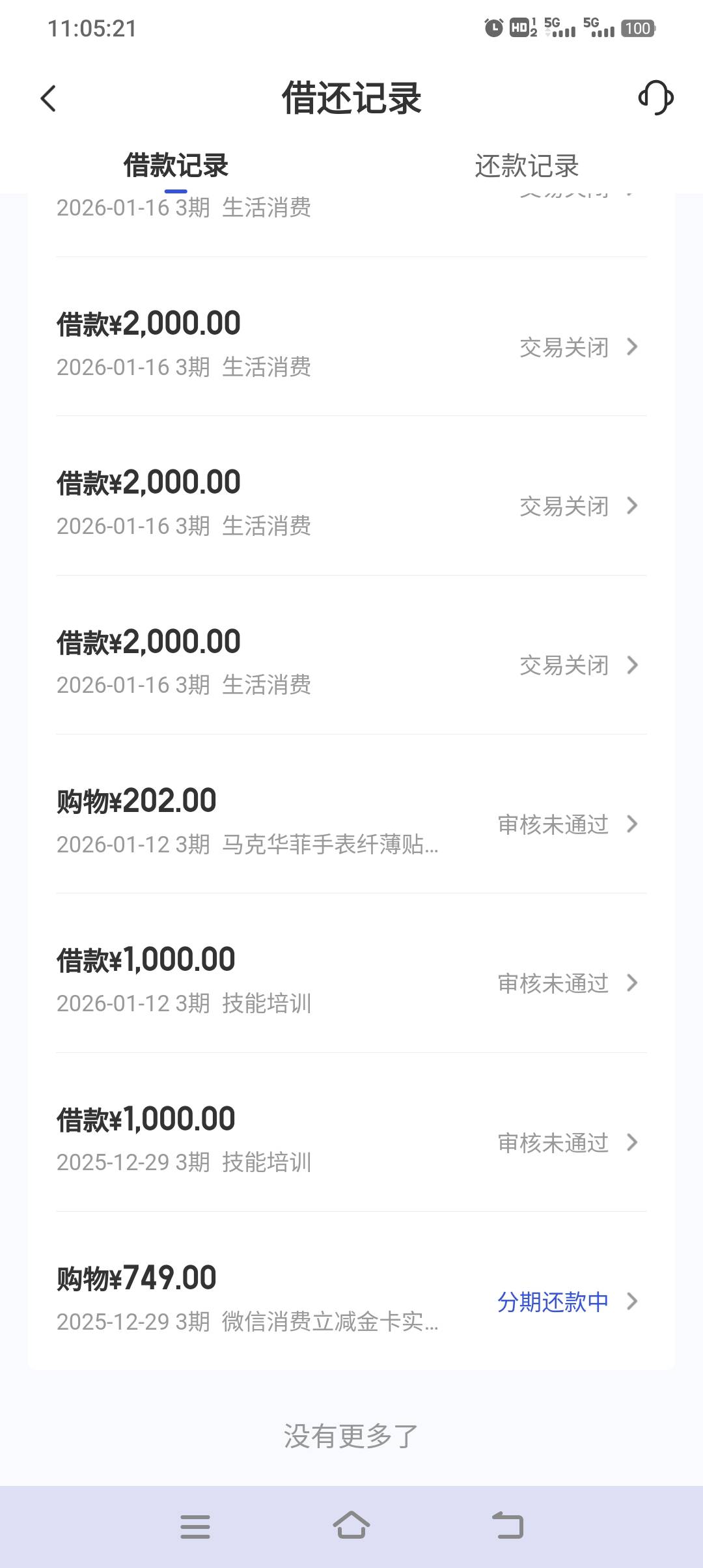Switch to the 还款记录 tab
The height and width of the screenshot is (1568, 703).
[x=527, y=165]
